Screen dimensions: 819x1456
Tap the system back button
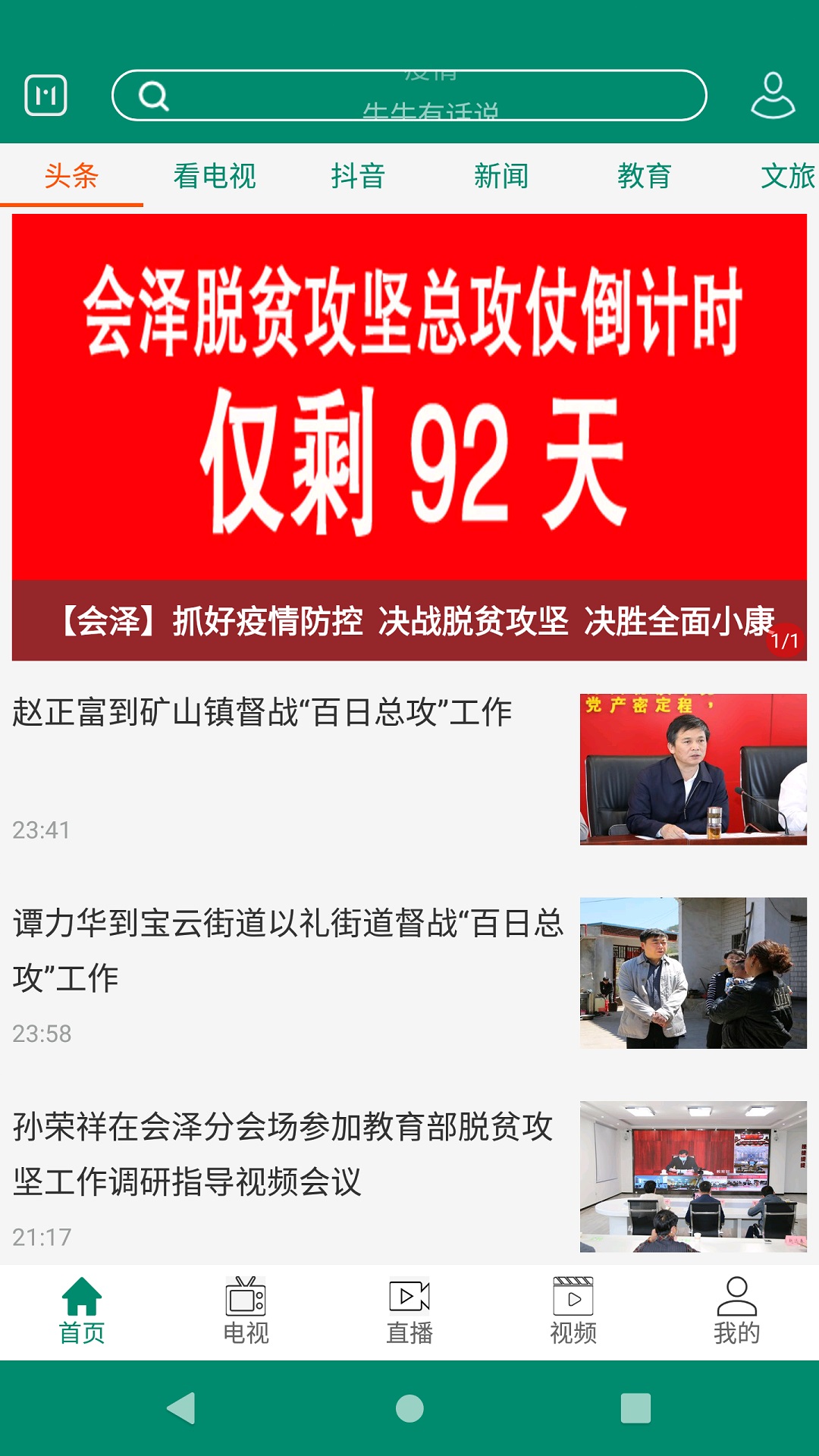(181, 1408)
